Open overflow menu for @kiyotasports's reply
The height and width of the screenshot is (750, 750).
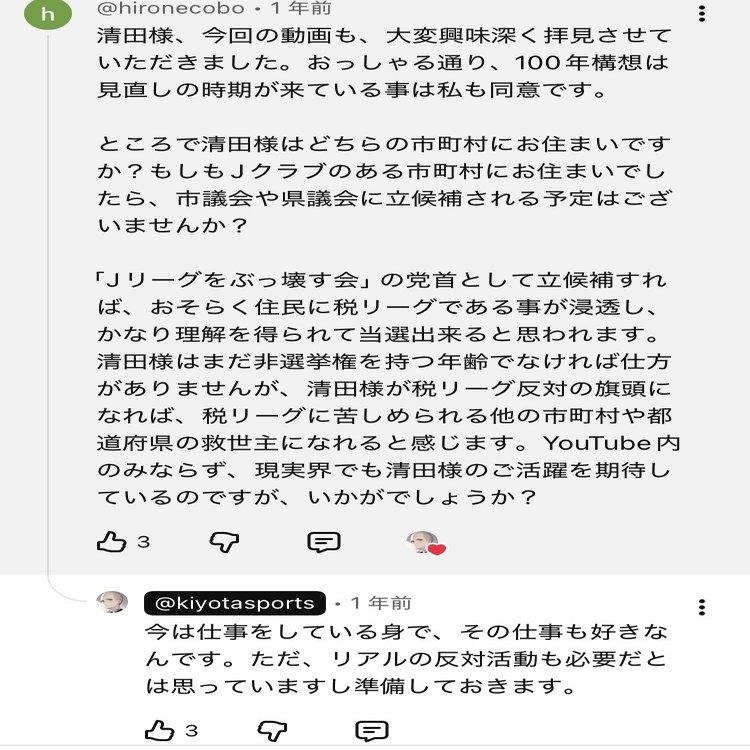point(702,607)
